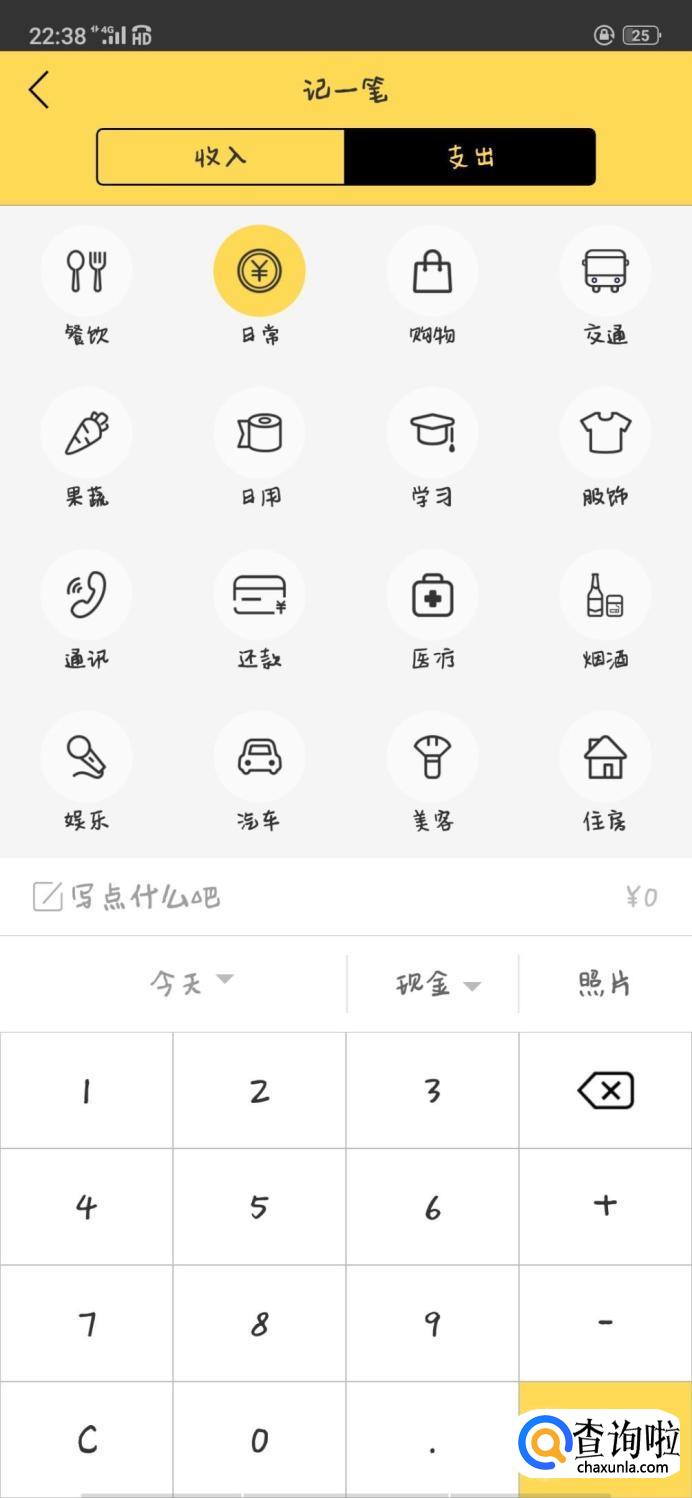The height and width of the screenshot is (1498, 692).
Task: Open the 今天 date dropdown
Action: coord(190,983)
